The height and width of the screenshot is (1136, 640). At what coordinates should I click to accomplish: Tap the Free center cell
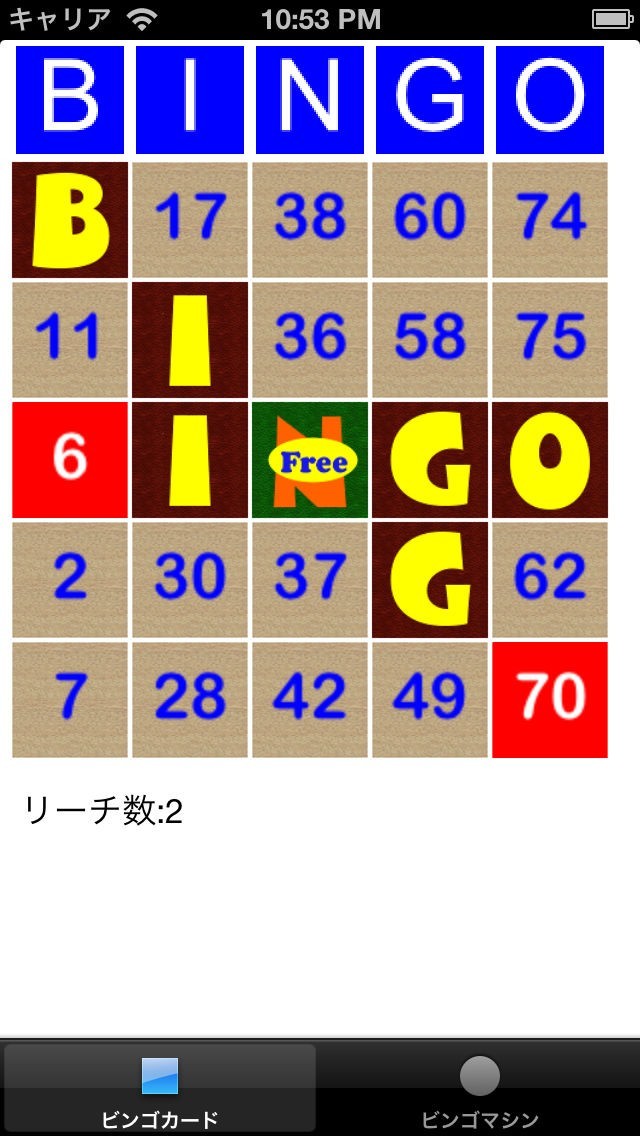pos(310,460)
